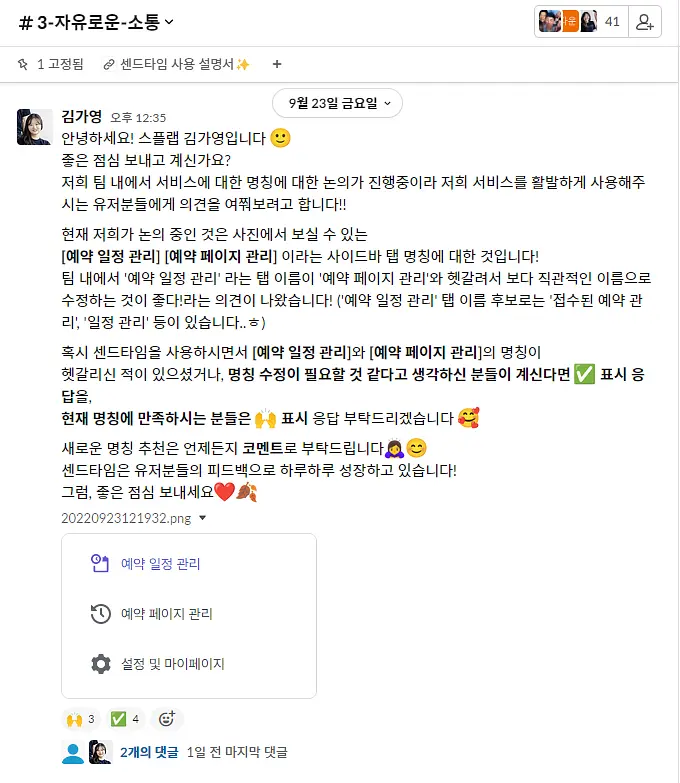View the 41 channel members
The width and height of the screenshot is (680, 783).
click(581, 21)
